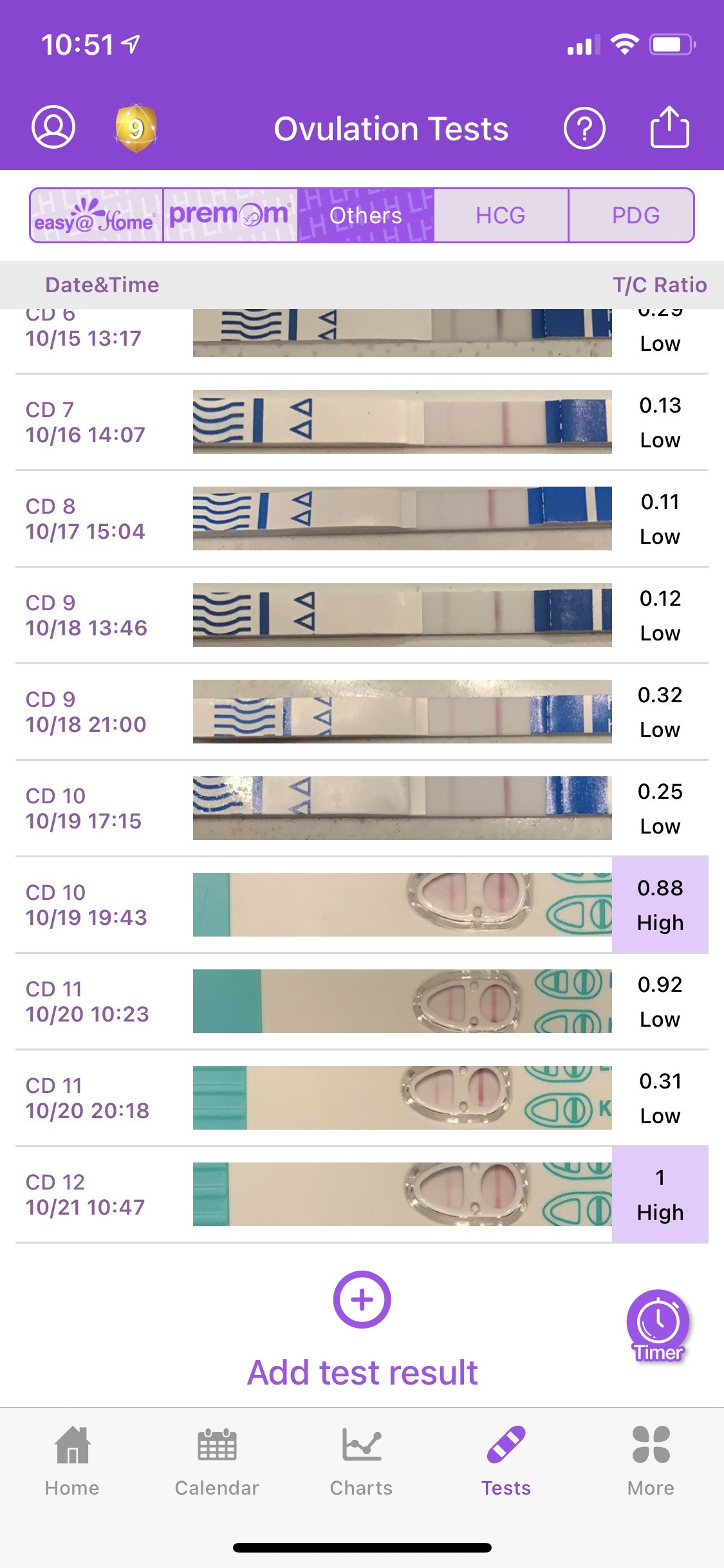Switch to the HCG tab

click(x=501, y=216)
